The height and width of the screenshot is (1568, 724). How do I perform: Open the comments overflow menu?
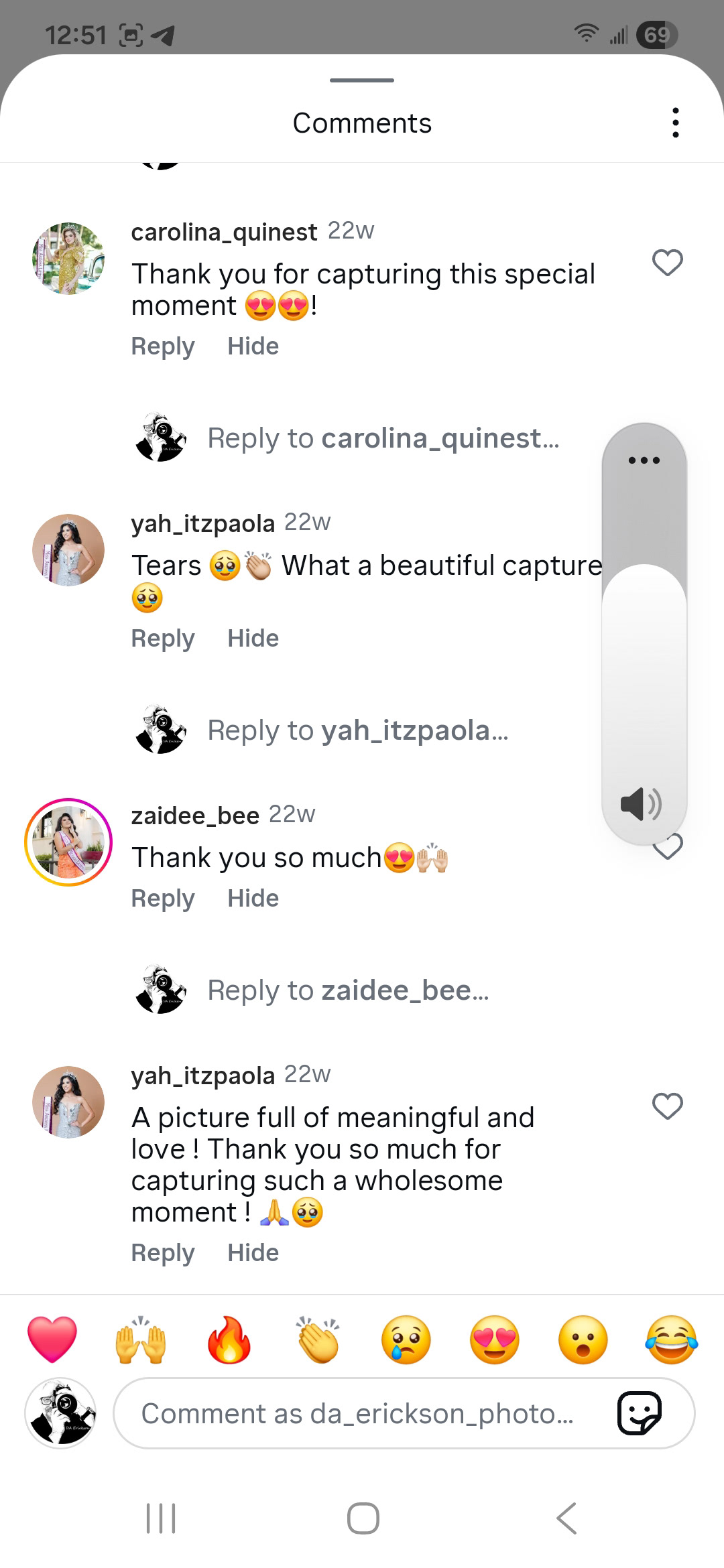click(675, 123)
